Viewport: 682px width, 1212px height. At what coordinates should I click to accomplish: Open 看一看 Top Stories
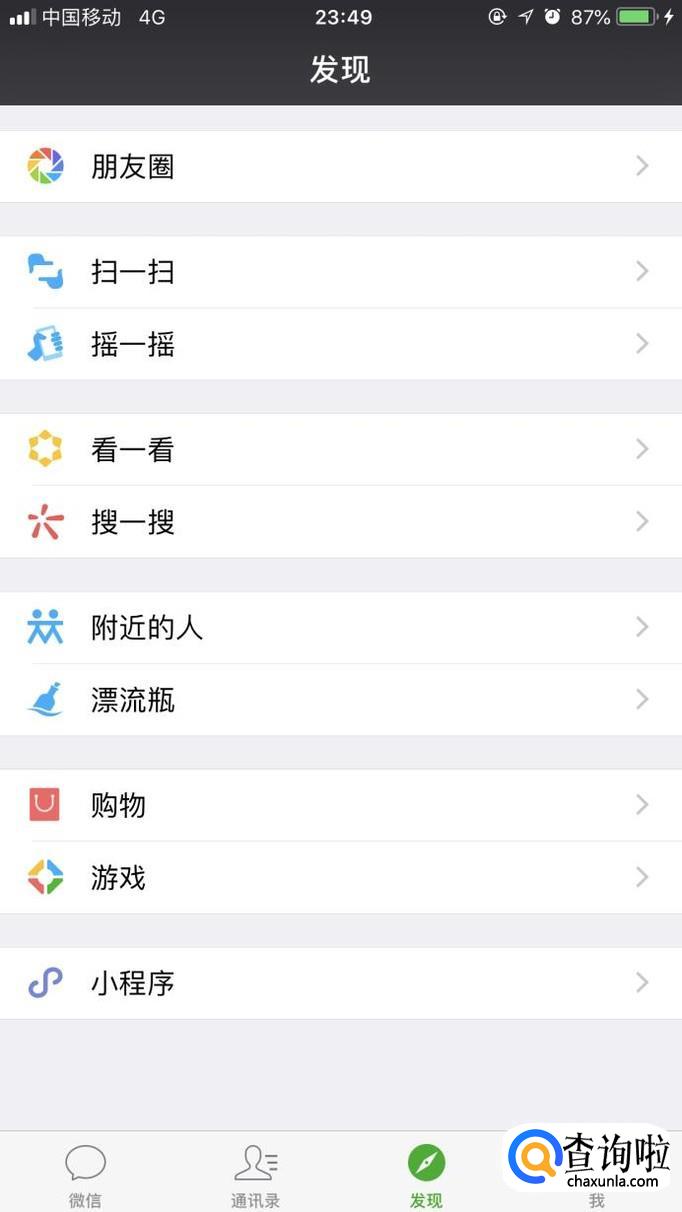340,450
